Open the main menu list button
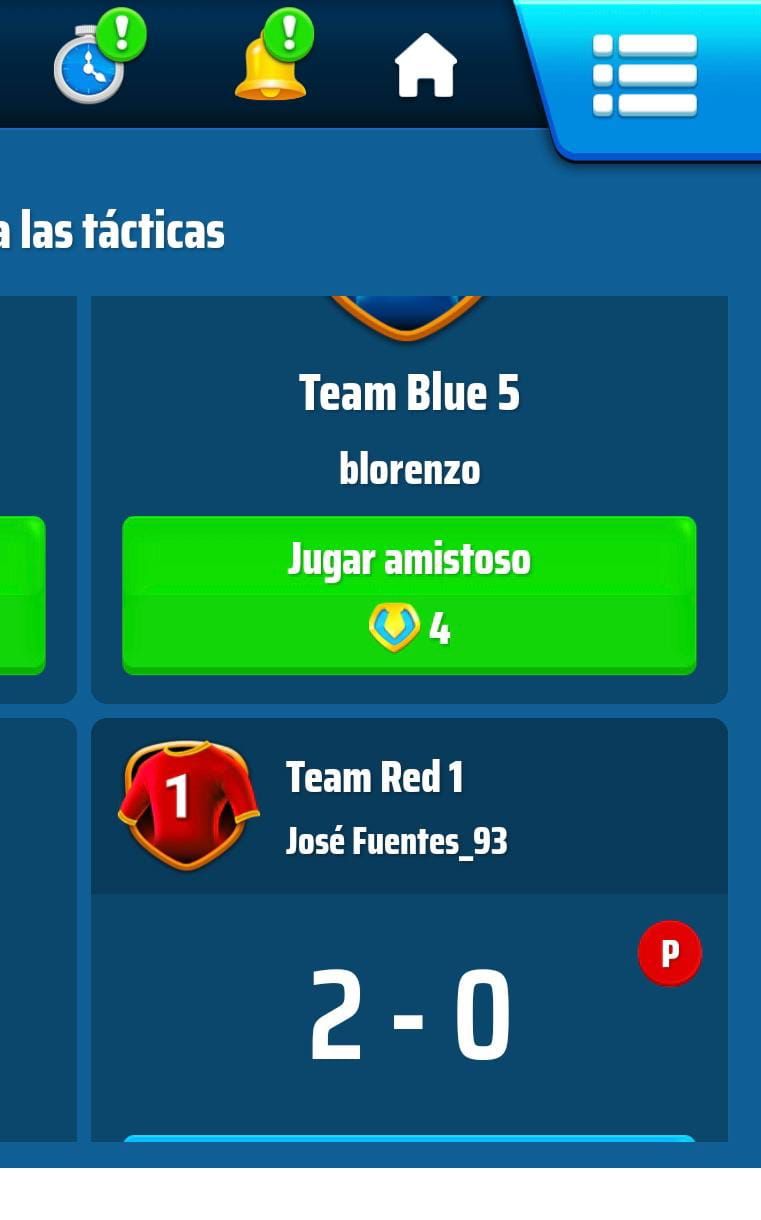The image size is (761, 1220). 645,74
